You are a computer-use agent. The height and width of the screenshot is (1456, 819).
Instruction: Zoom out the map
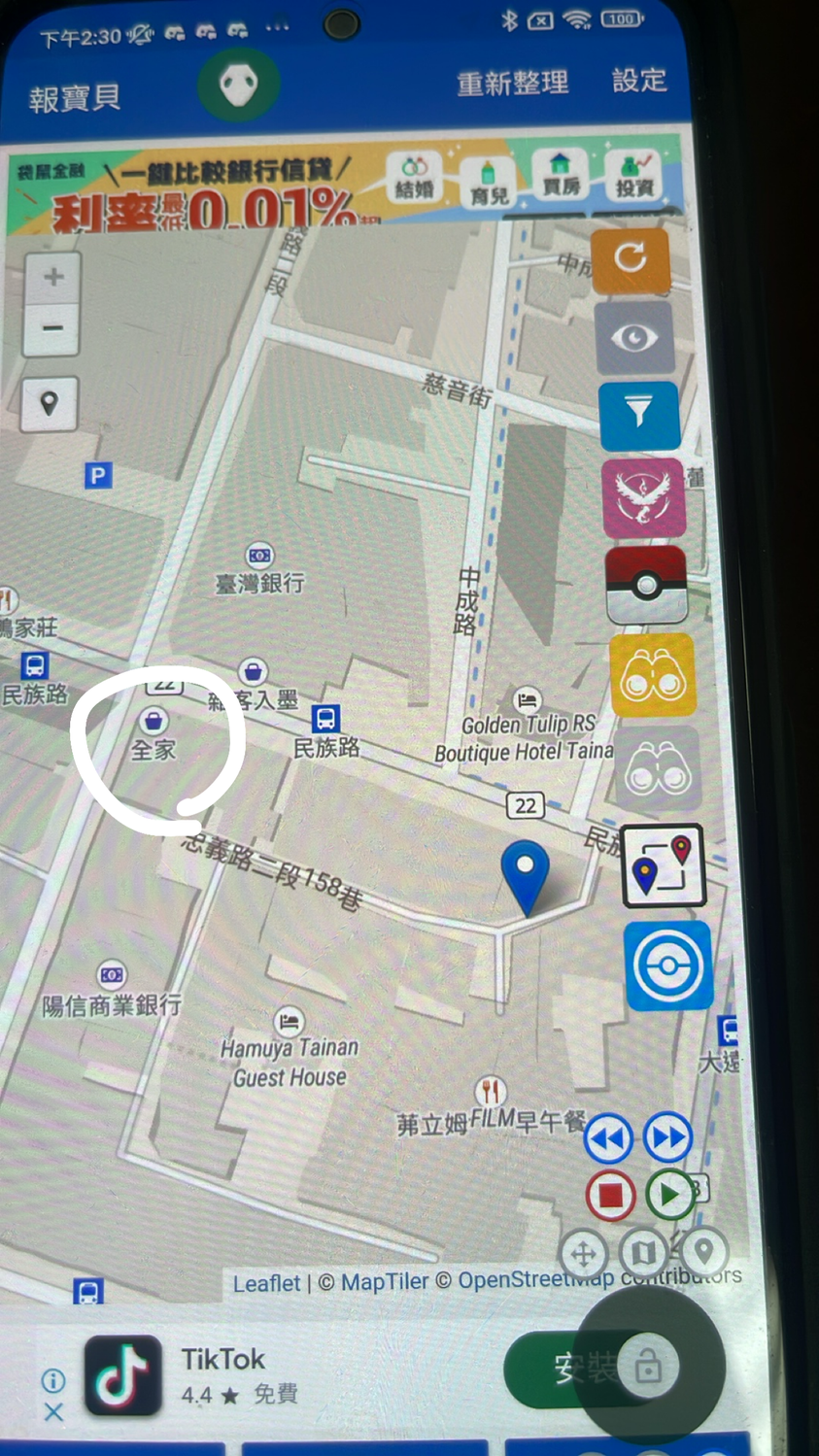pos(52,328)
